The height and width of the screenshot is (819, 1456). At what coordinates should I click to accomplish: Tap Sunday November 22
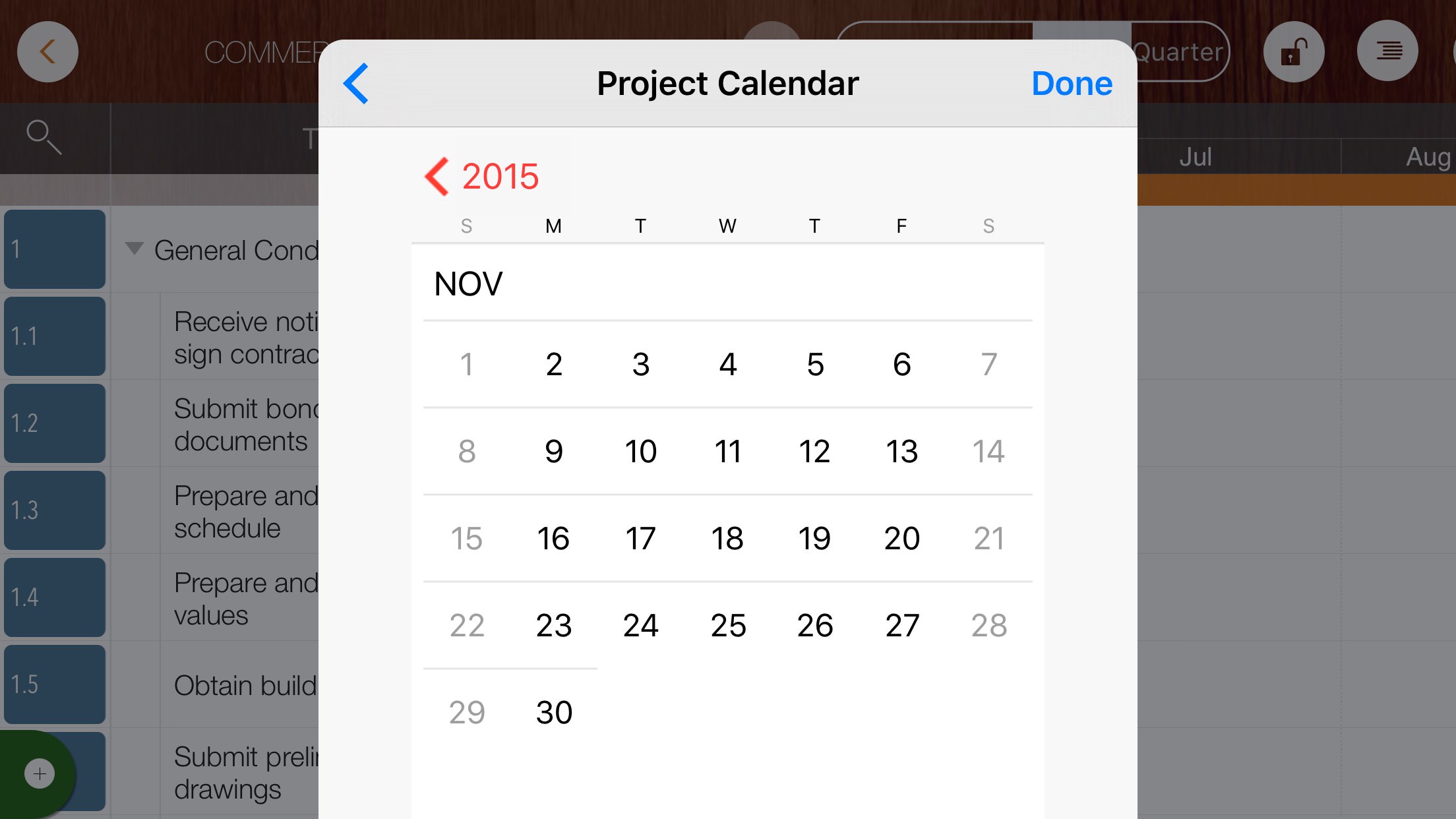pos(467,626)
